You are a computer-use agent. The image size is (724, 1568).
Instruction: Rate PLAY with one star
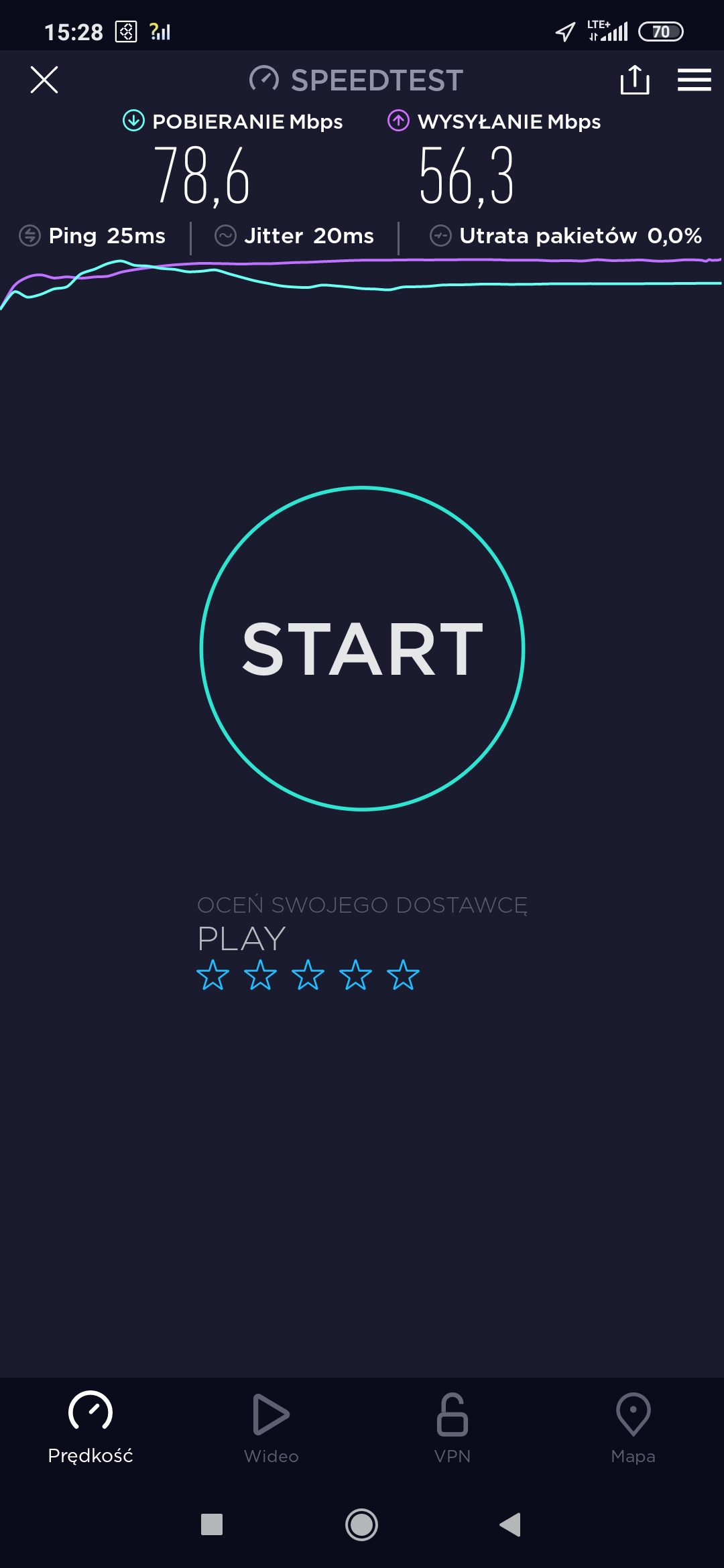tap(213, 975)
